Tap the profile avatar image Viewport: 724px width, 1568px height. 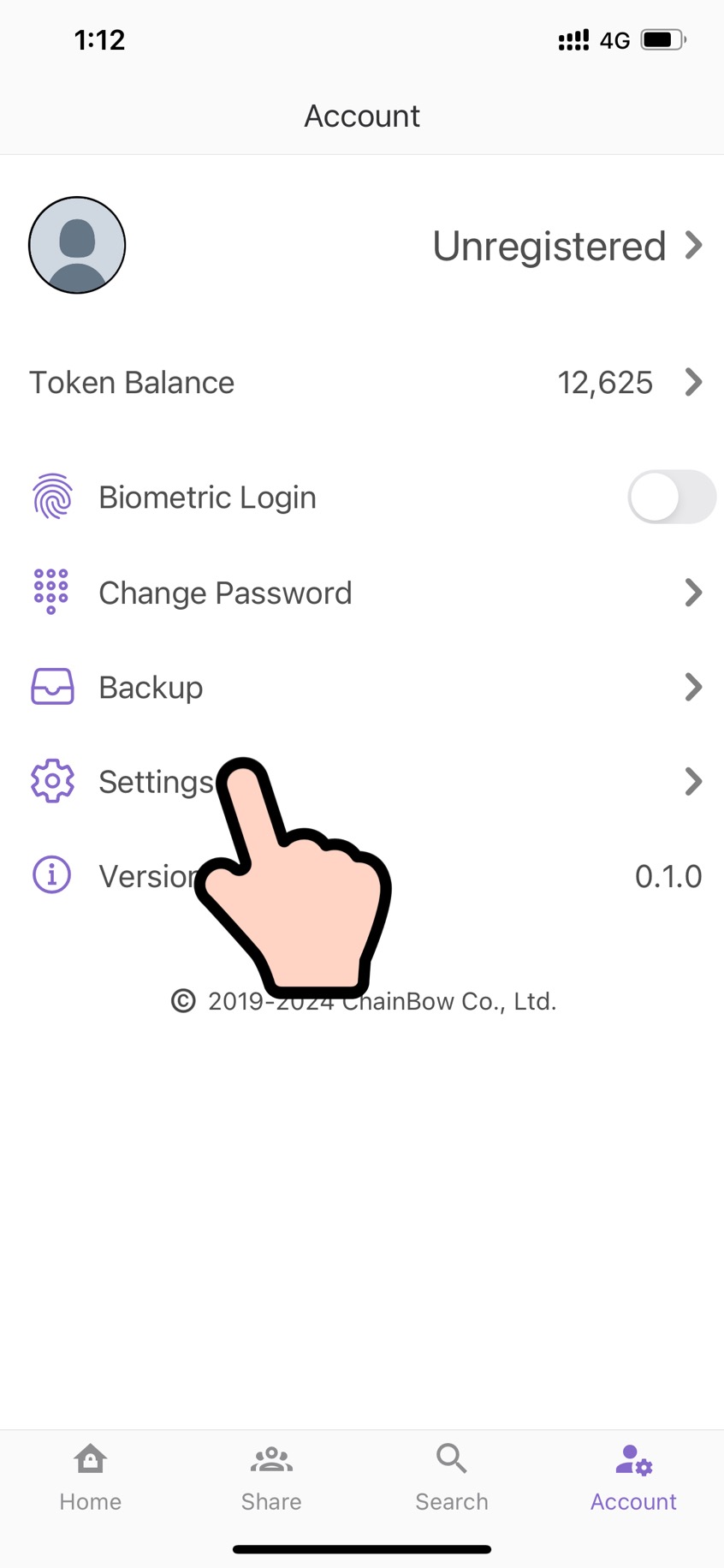[77, 245]
